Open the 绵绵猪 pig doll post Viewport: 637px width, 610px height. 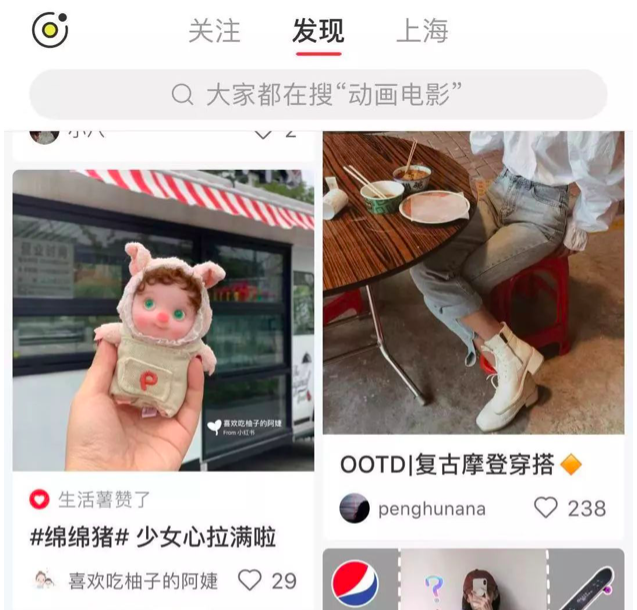pos(163,320)
